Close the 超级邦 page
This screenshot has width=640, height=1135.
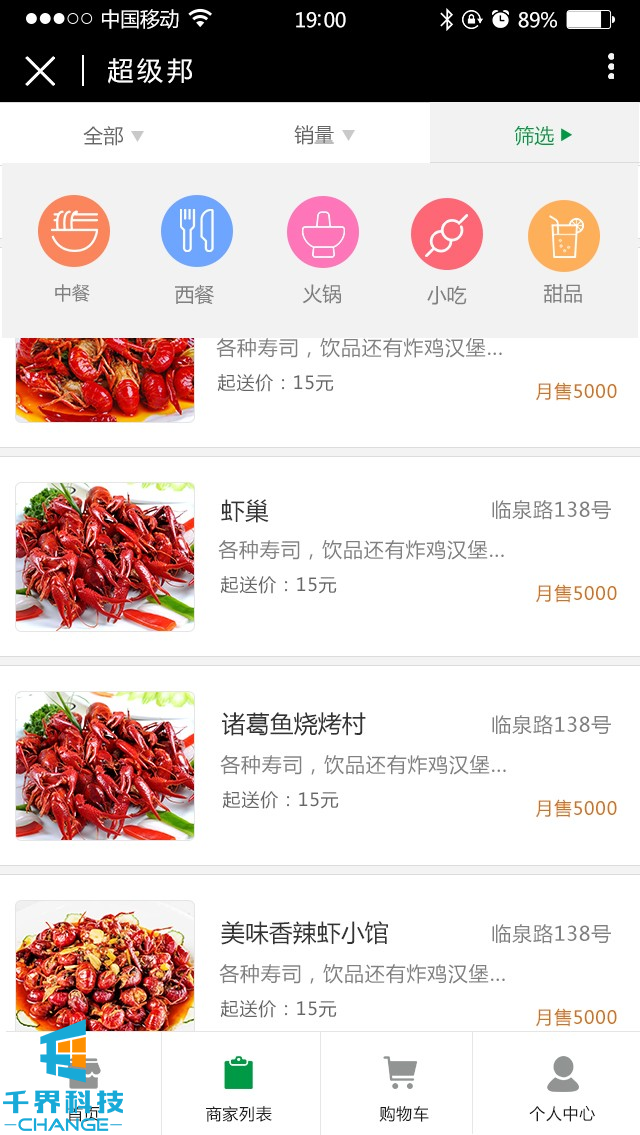pos(40,71)
